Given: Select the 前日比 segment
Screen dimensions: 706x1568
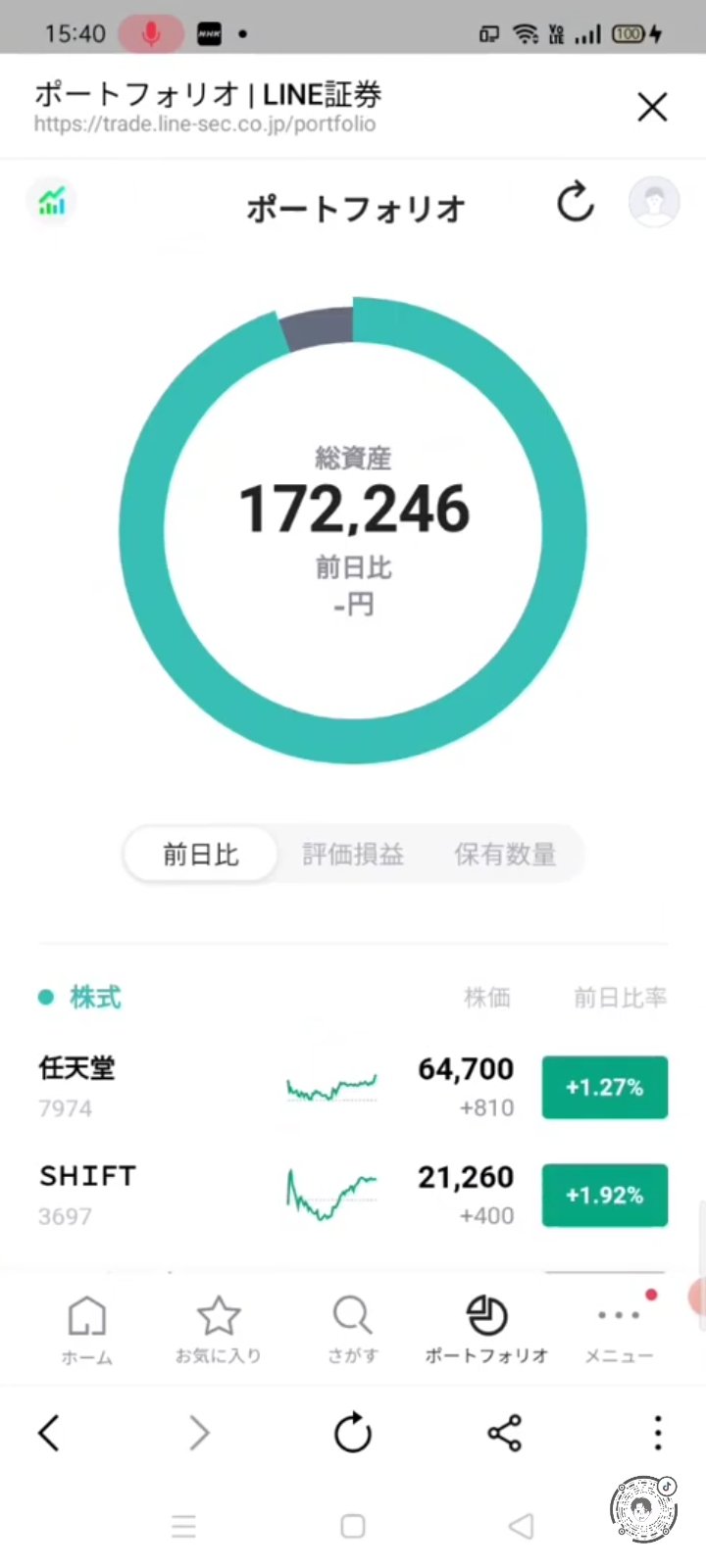Looking at the screenshot, I should [x=201, y=855].
